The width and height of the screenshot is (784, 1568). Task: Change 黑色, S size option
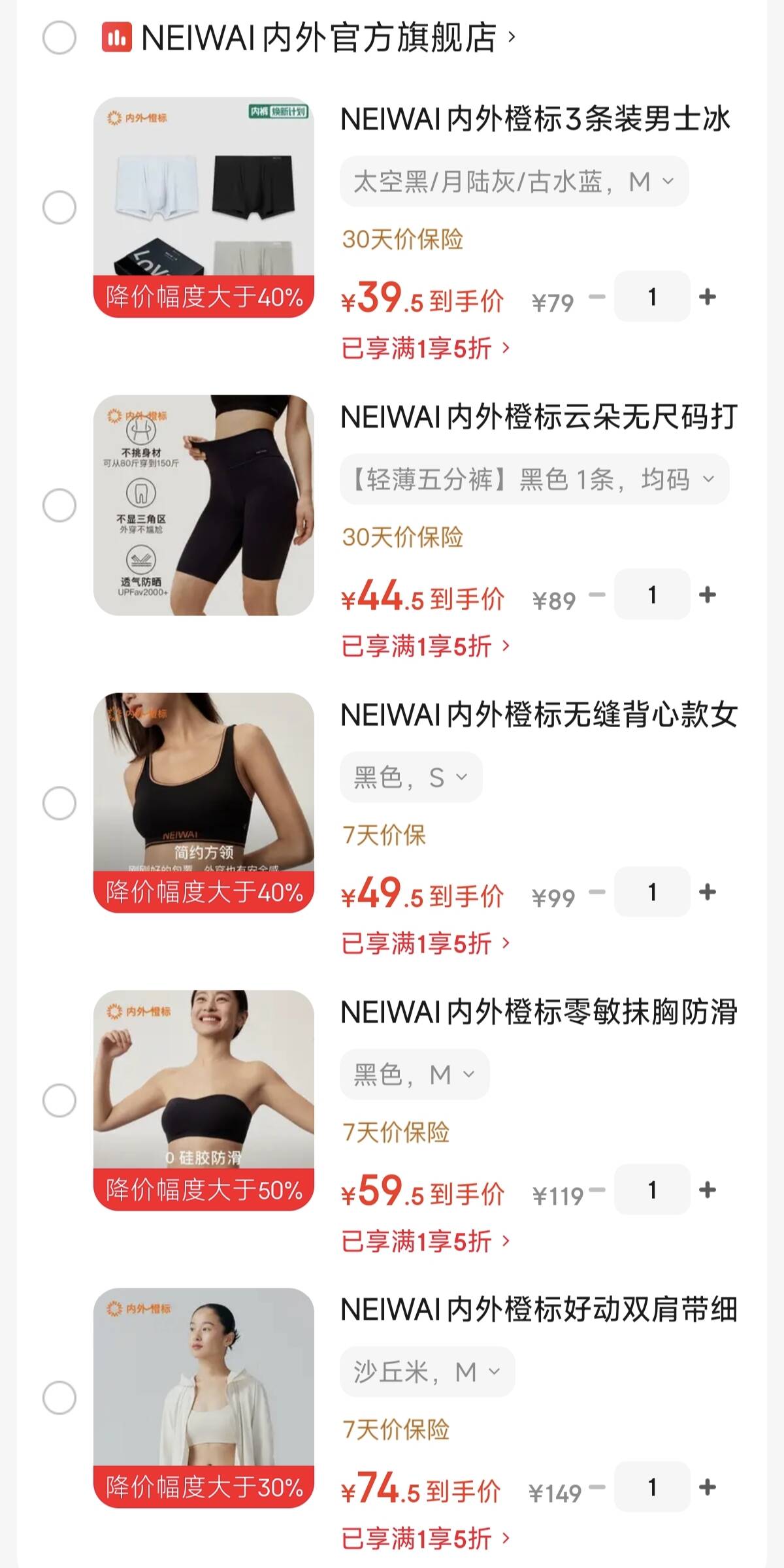pyautogui.click(x=410, y=777)
